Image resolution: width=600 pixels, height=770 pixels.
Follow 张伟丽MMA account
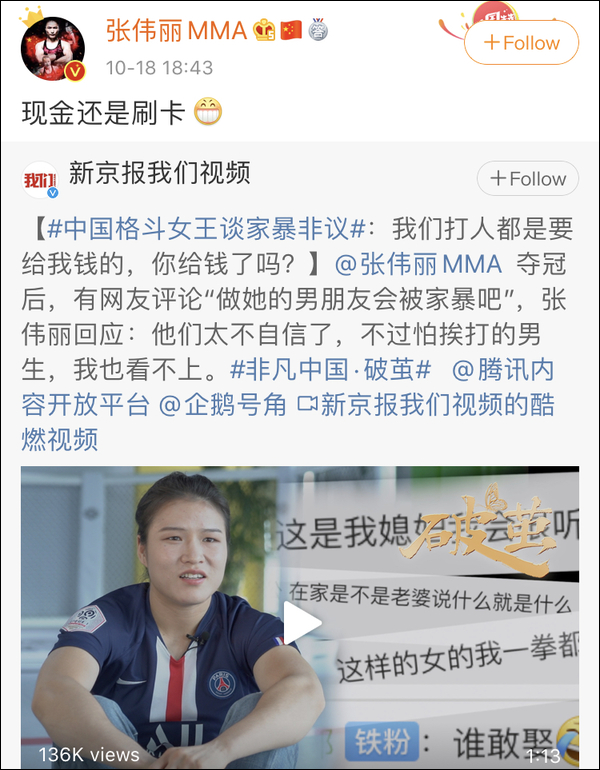(521, 43)
